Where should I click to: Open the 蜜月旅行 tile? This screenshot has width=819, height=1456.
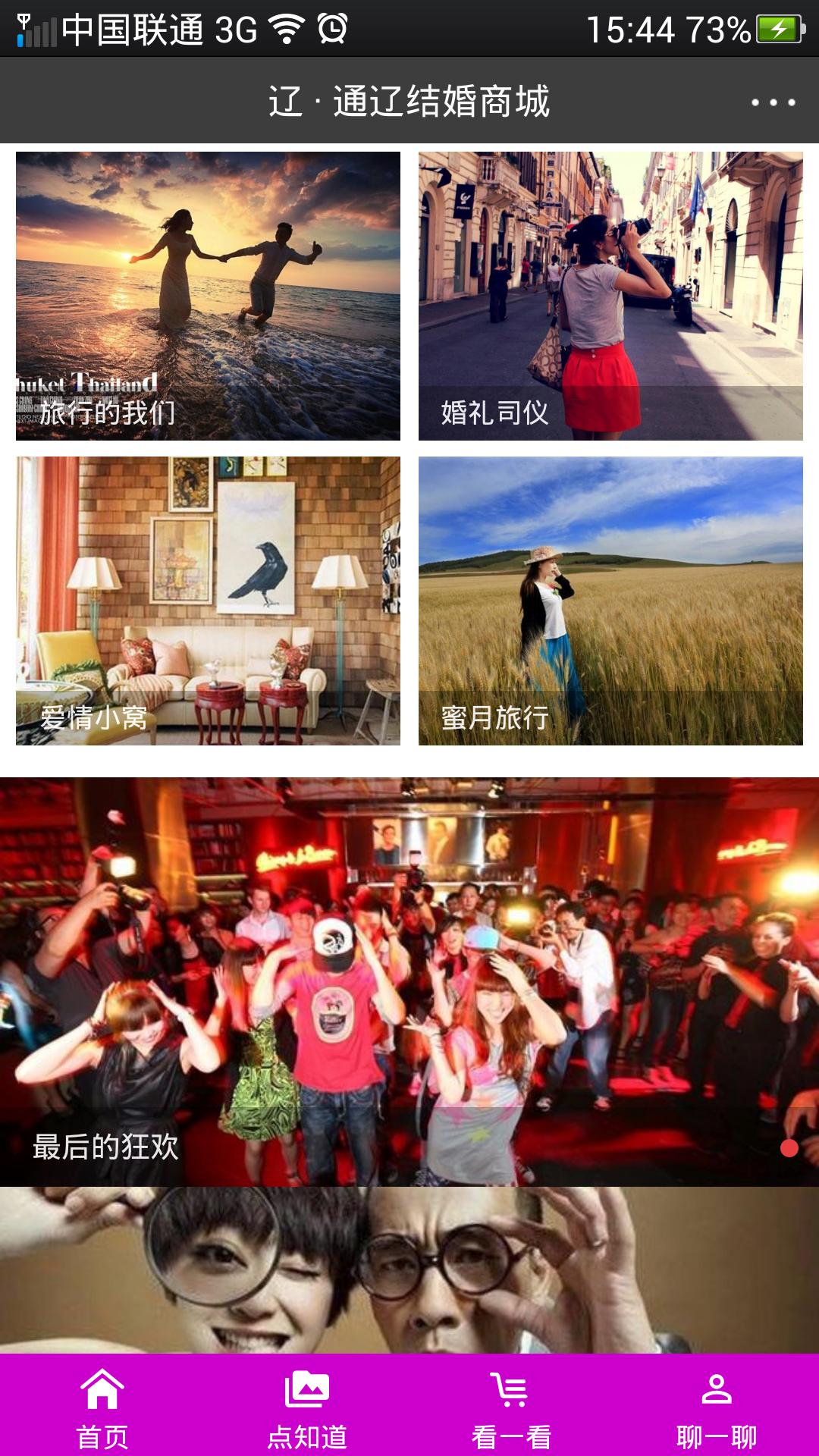click(610, 601)
